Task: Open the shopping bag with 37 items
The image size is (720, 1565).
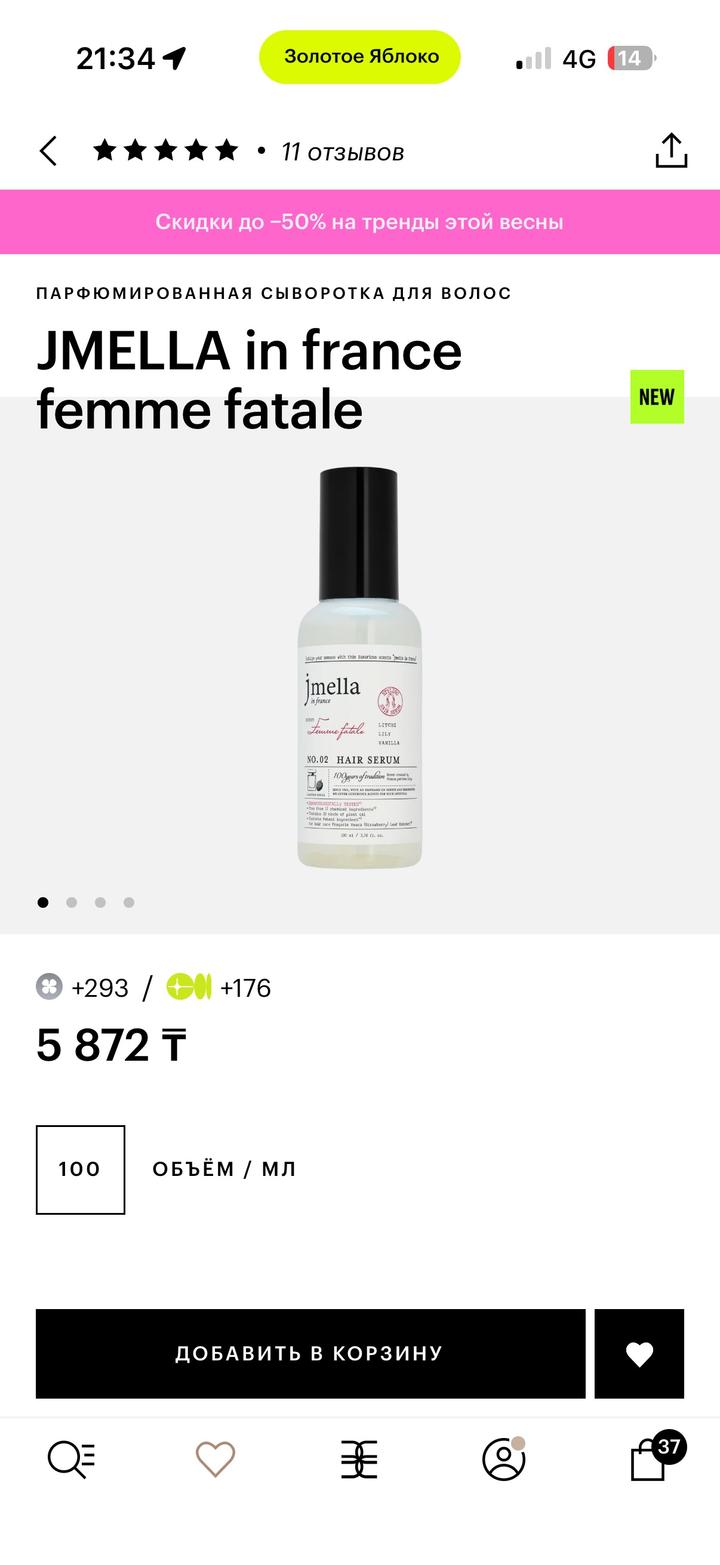Action: click(x=650, y=1459)
